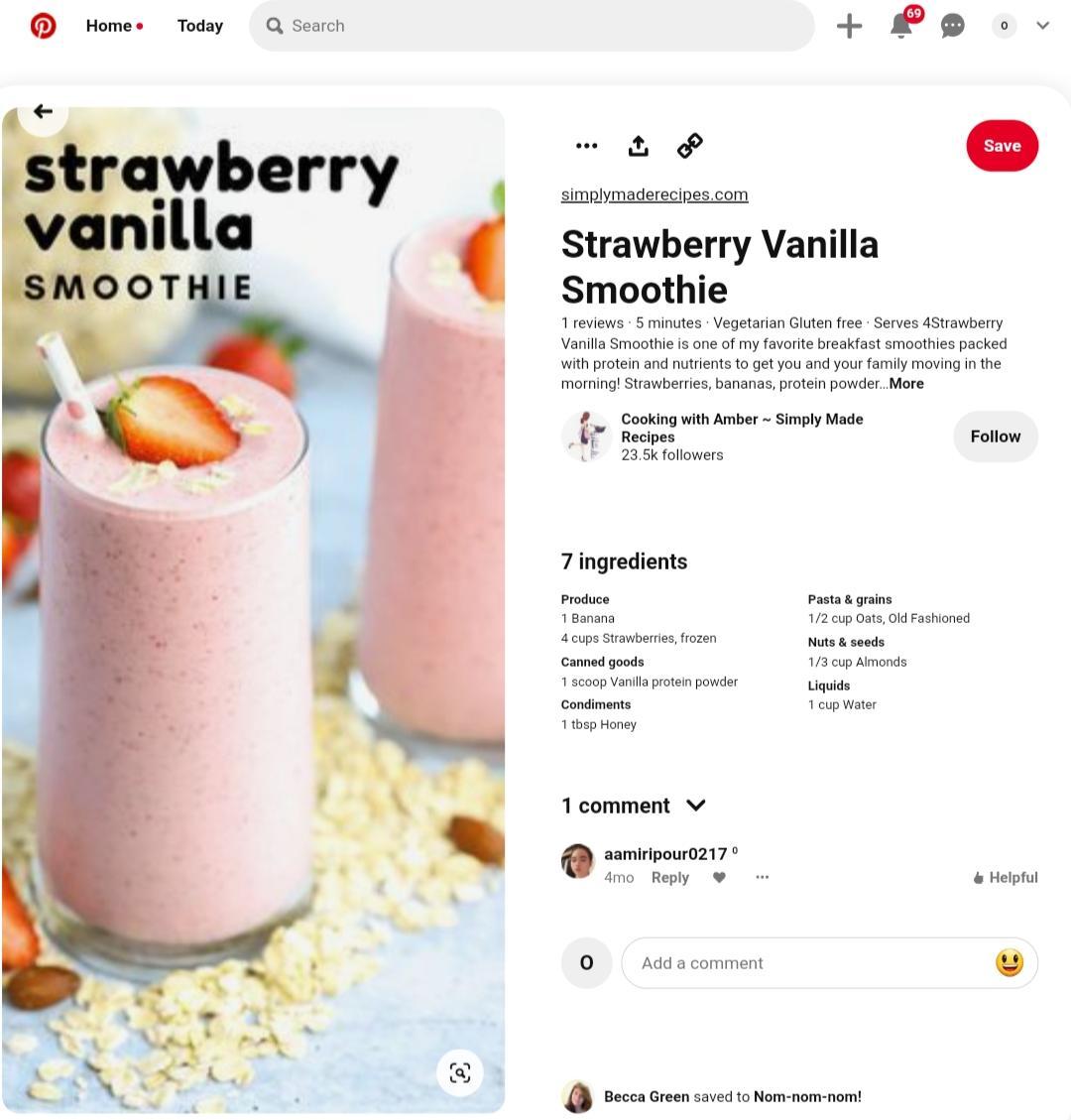Visit simplymaderecipes.com link

click(654, 194)
